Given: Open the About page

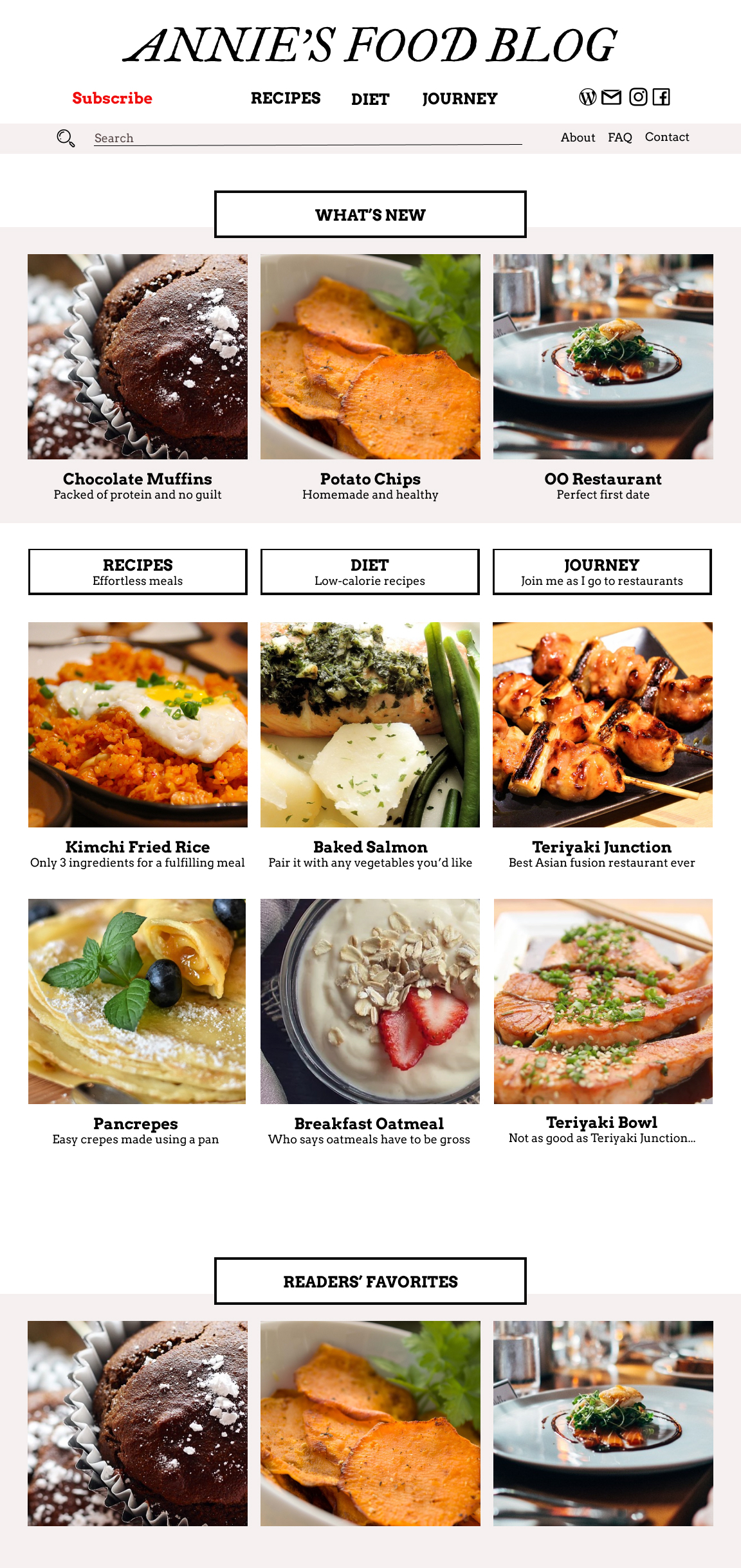Looking at the screenshot, I should point(578,137).
